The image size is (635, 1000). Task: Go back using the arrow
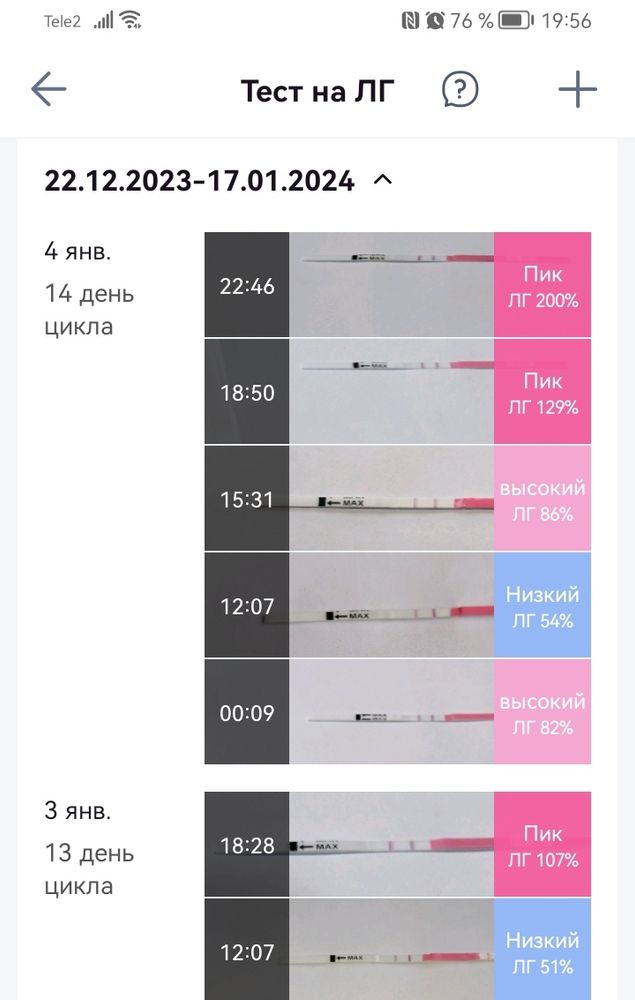[x=48, y=90]
